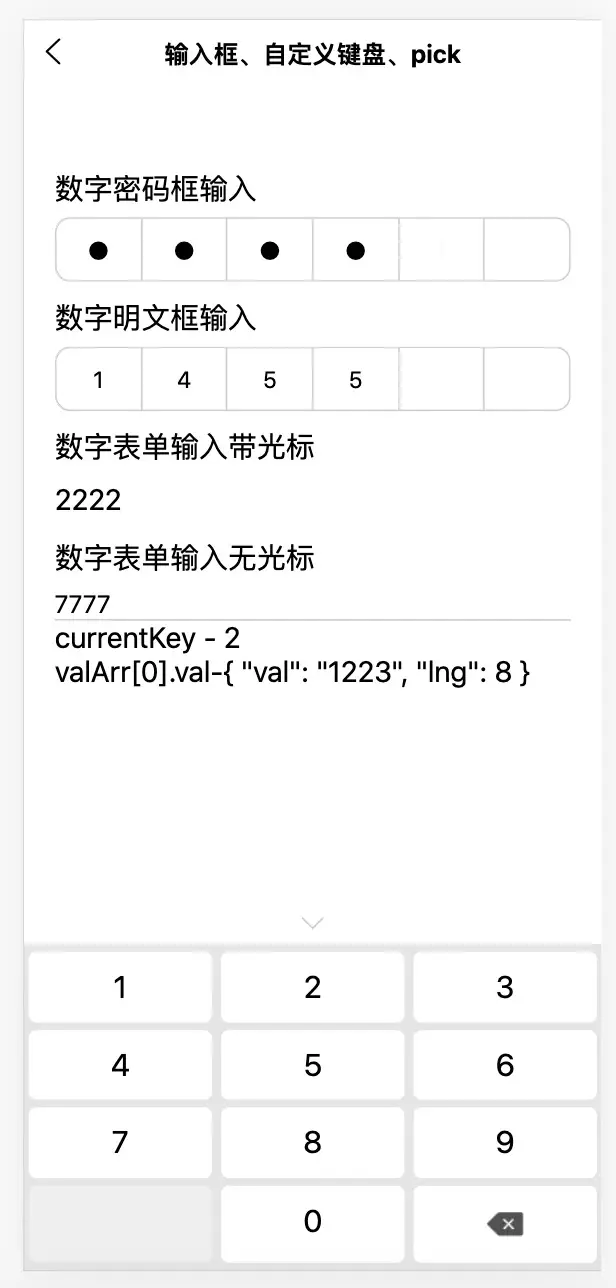
Task: Tap the number 5 key
Action: click(x=312, y=1065)
